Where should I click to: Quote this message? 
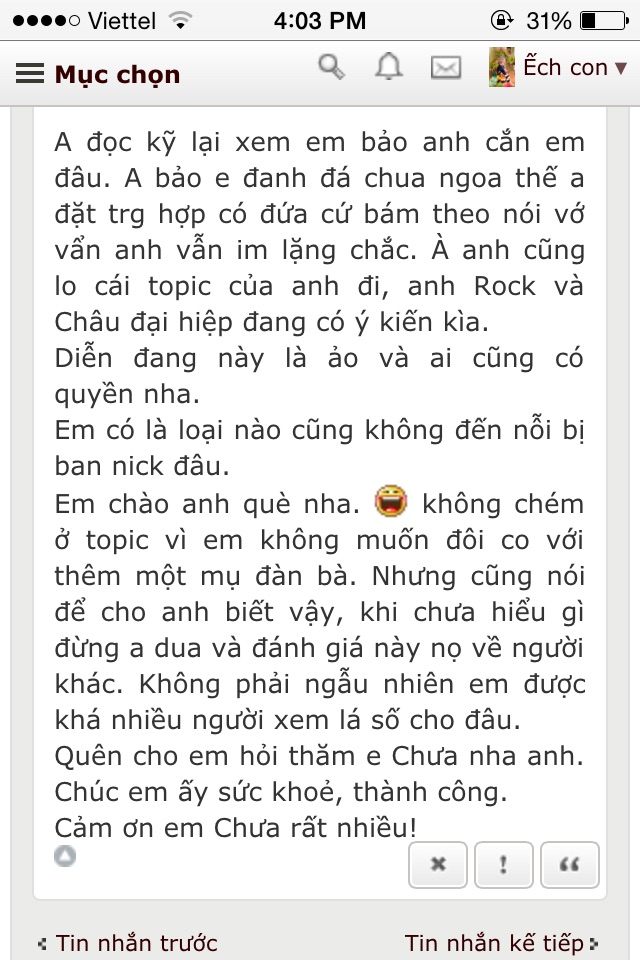coord(569,865)
